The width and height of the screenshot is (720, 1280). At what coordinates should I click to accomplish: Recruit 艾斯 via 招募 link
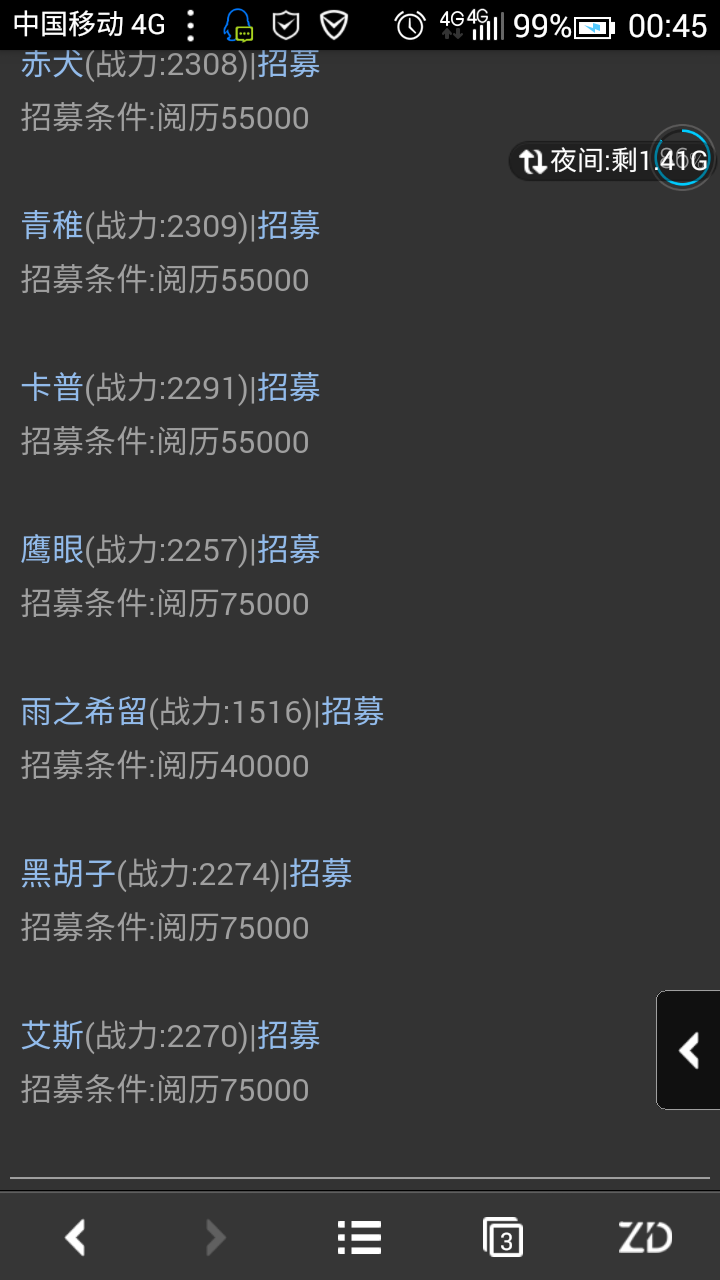(x=289, y=1036)
